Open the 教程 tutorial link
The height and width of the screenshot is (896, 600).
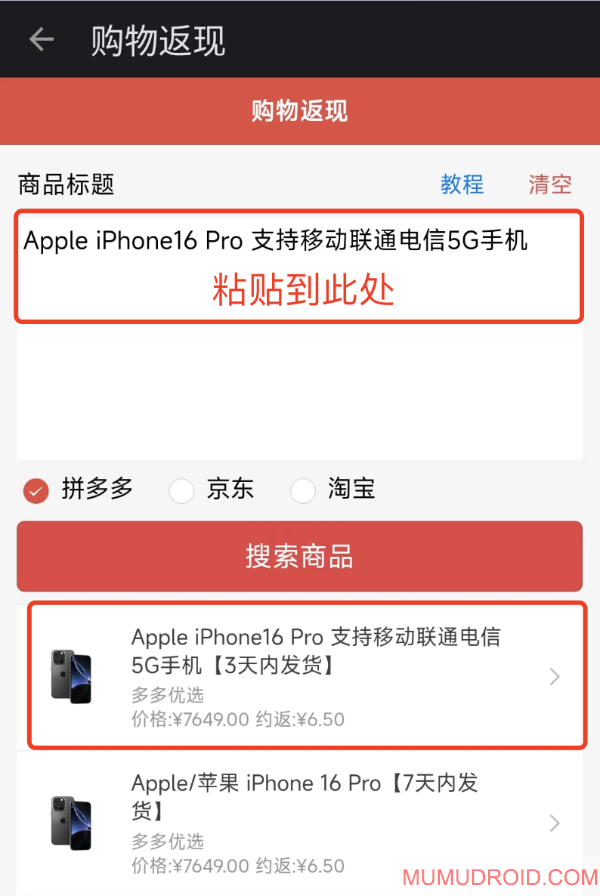click(x=462, y=184)
